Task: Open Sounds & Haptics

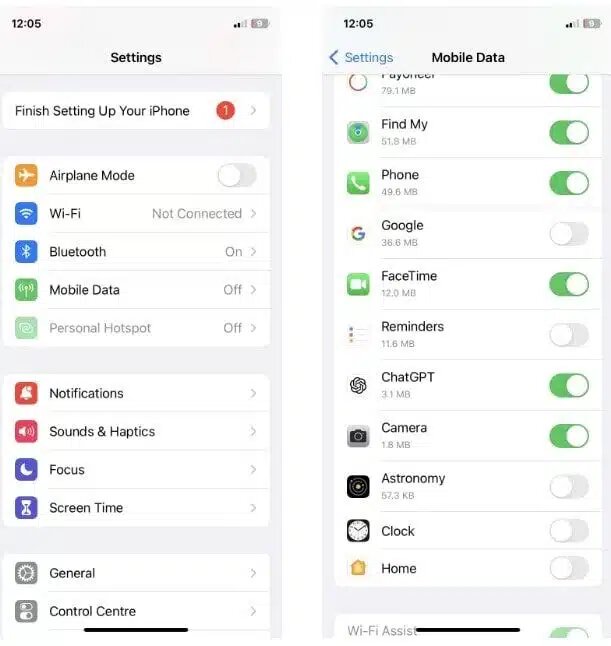Action: tap(135, 432)
